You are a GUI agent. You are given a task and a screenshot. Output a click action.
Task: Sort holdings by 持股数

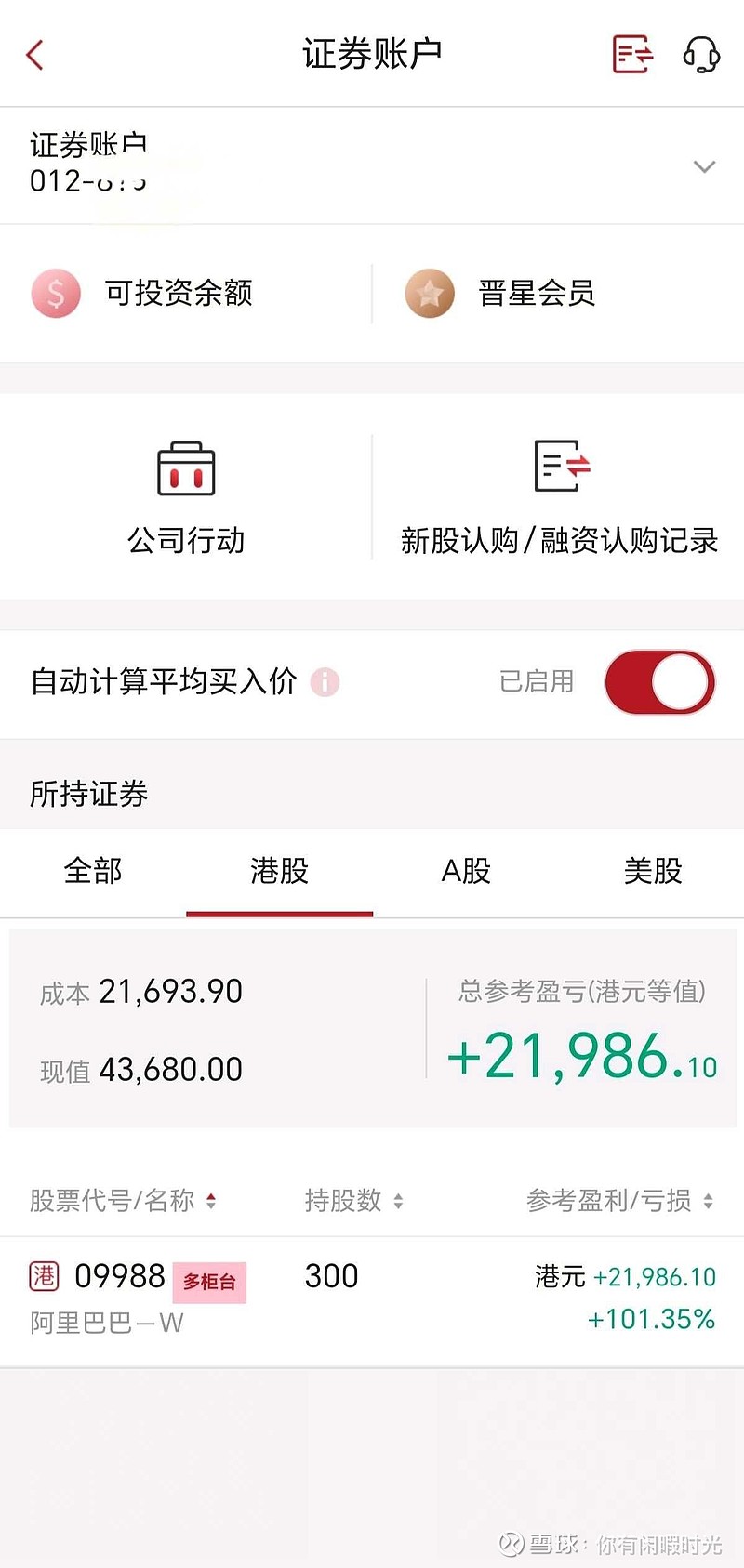(x=353, y=1201)
